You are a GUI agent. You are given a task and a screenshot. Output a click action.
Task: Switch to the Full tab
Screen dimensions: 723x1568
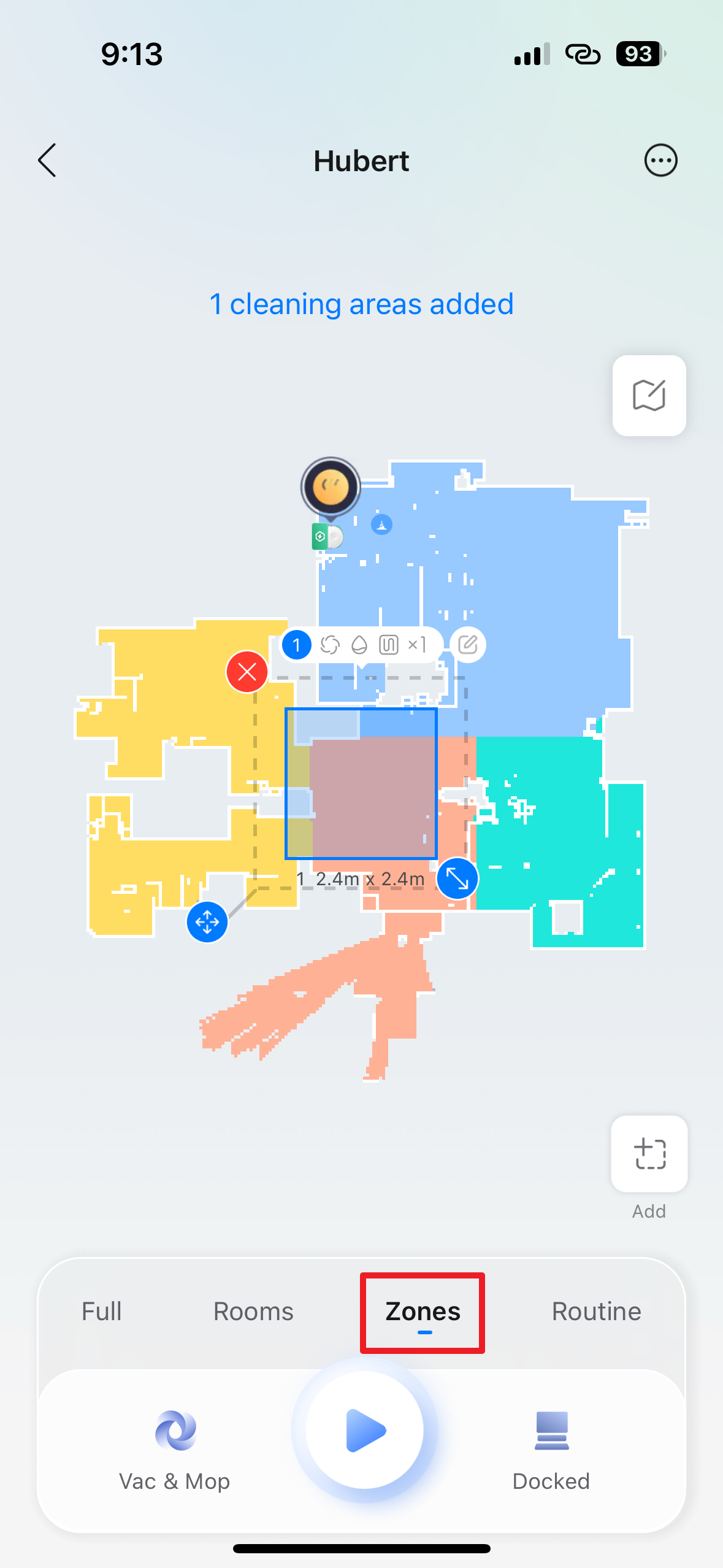pyautogui.click(x=102, y=1312)
